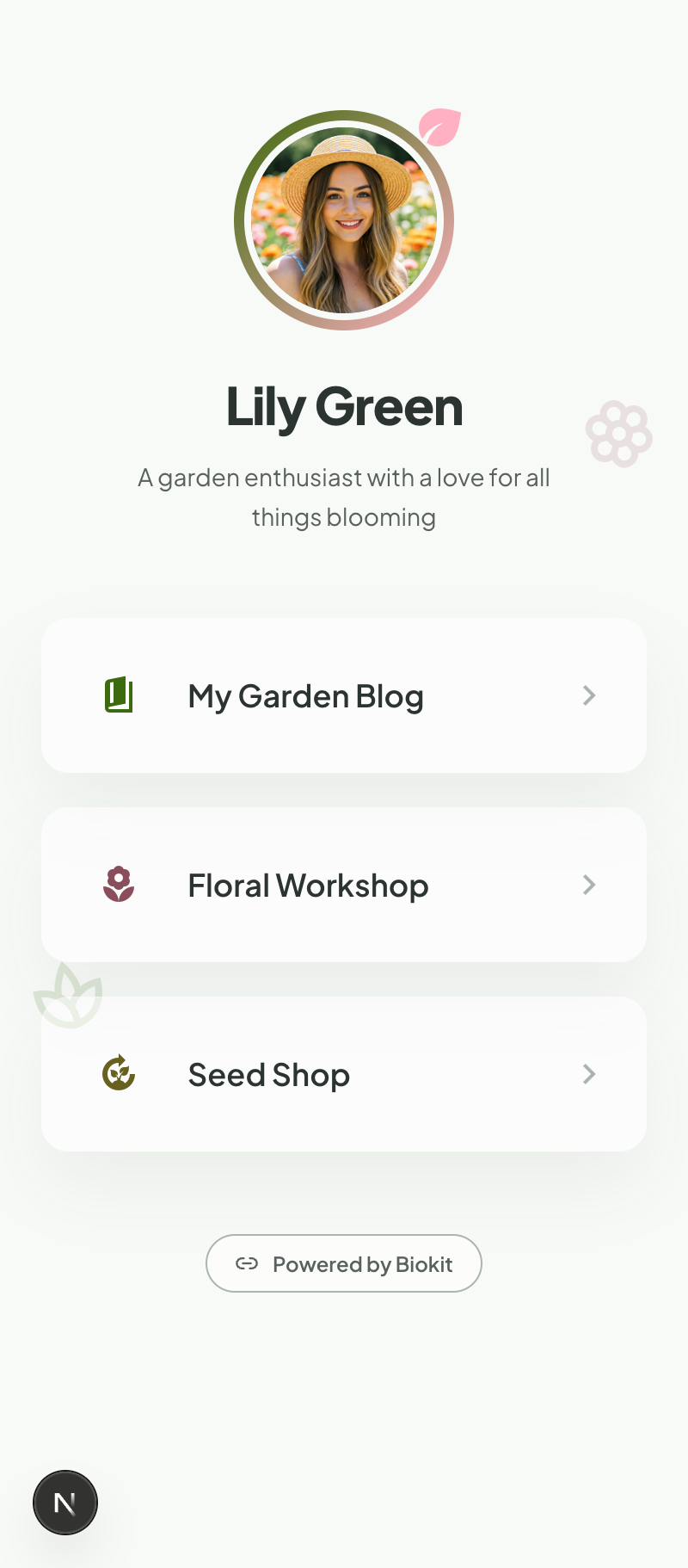Click Lily Green's circular profile photo
688x1568 pixels.
344,219
